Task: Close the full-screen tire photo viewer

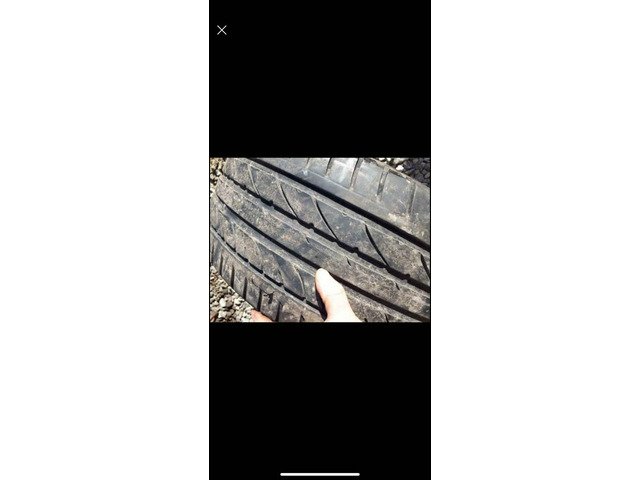Action: point(222,30)
